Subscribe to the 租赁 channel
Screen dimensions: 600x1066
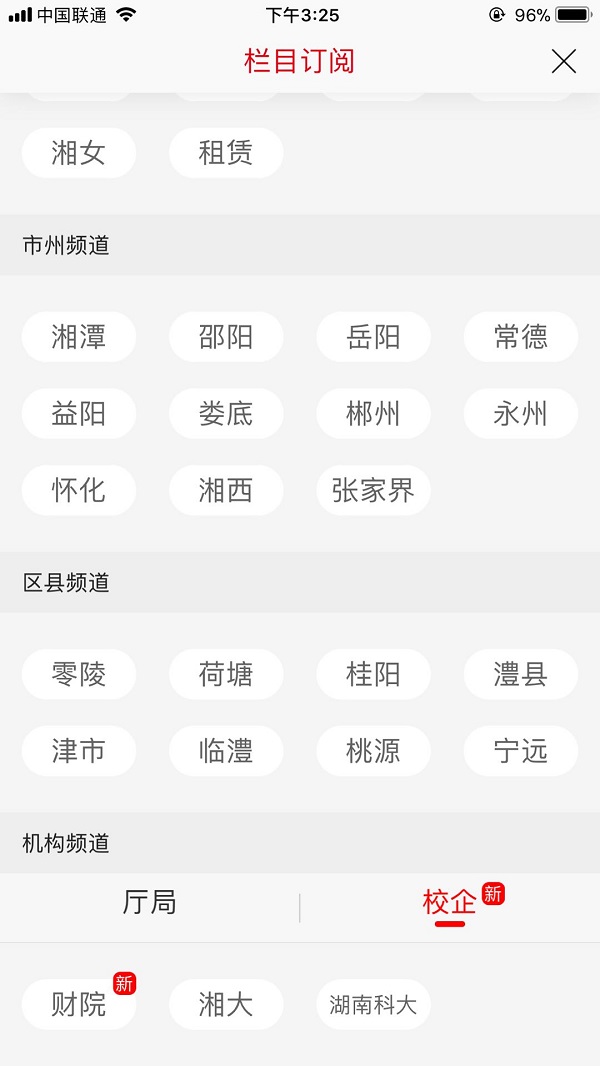(x=226, y=153)
